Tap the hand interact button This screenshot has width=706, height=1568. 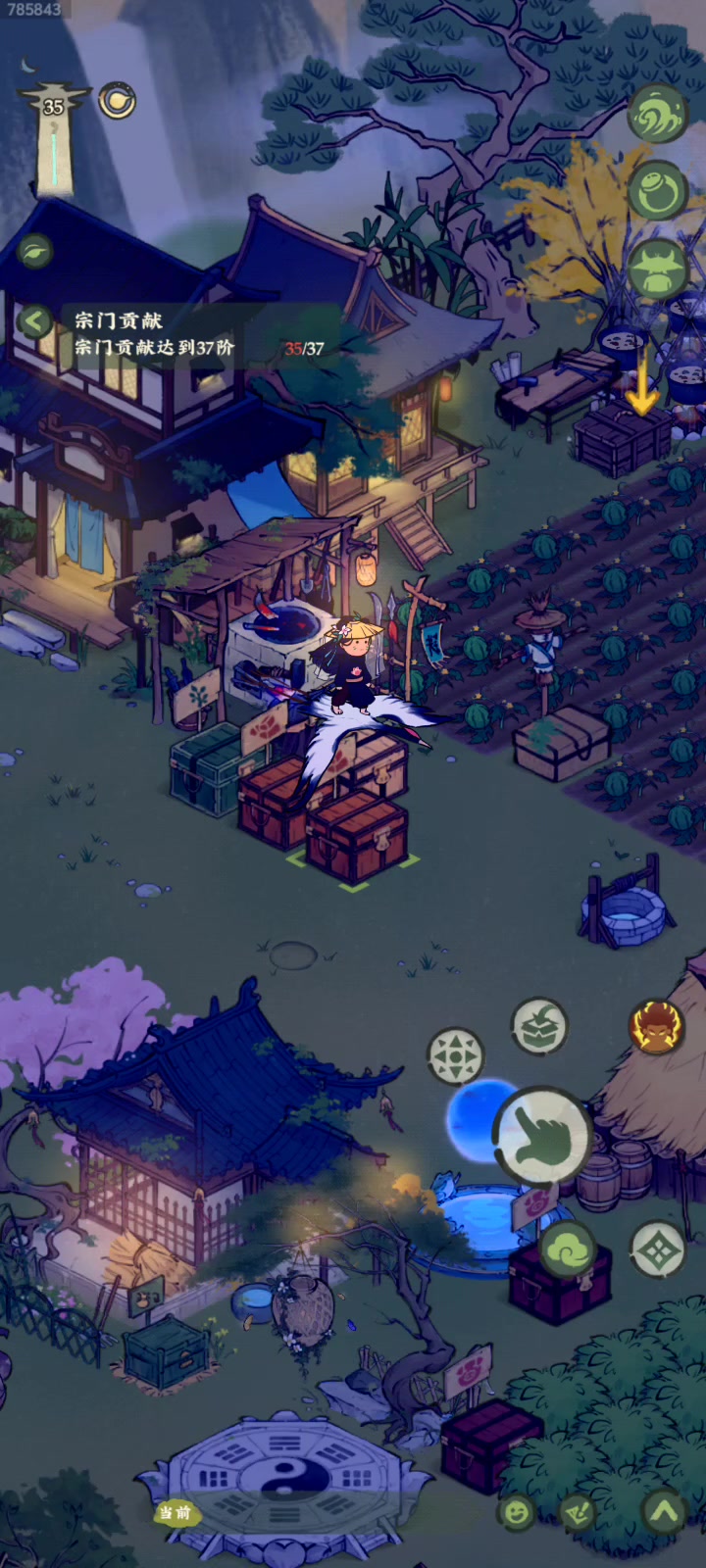pos(544,1135)
